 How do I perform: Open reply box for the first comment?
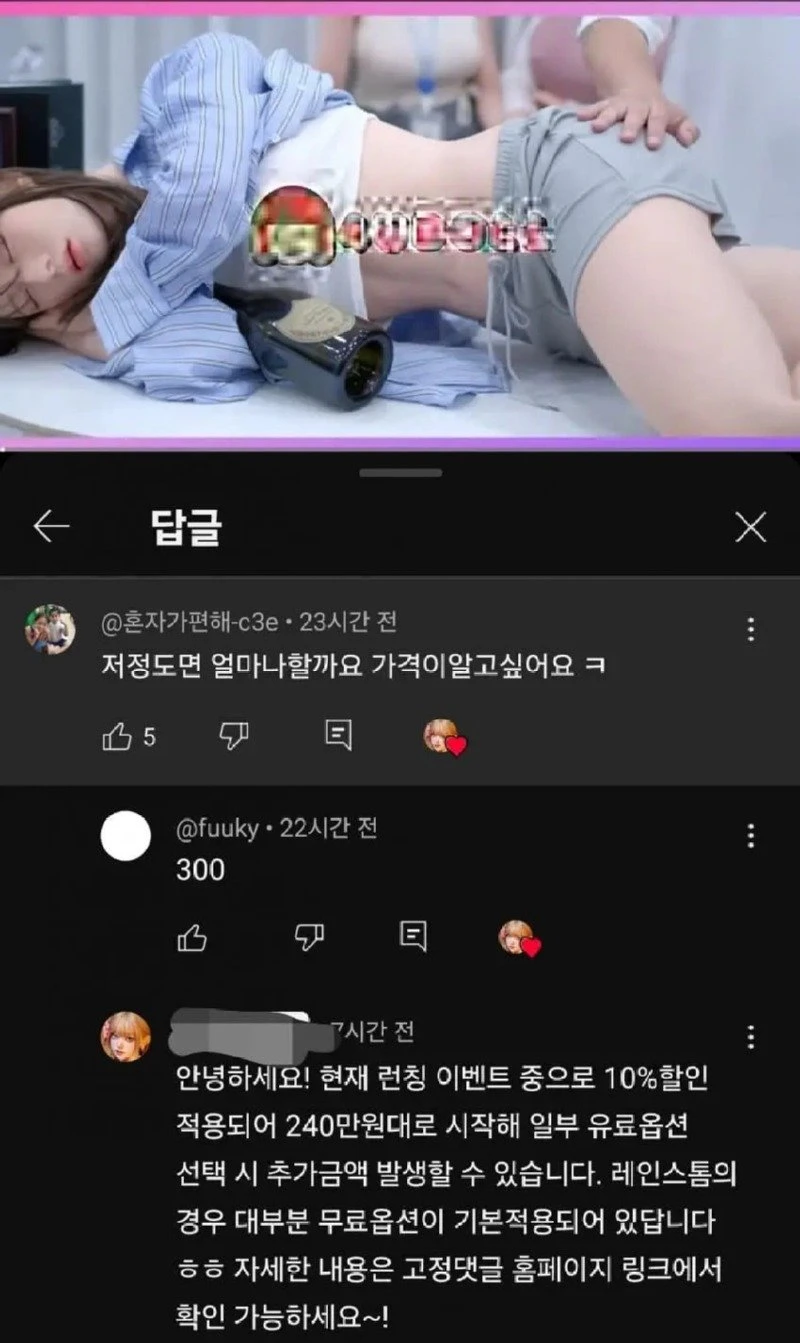[337, 736]
